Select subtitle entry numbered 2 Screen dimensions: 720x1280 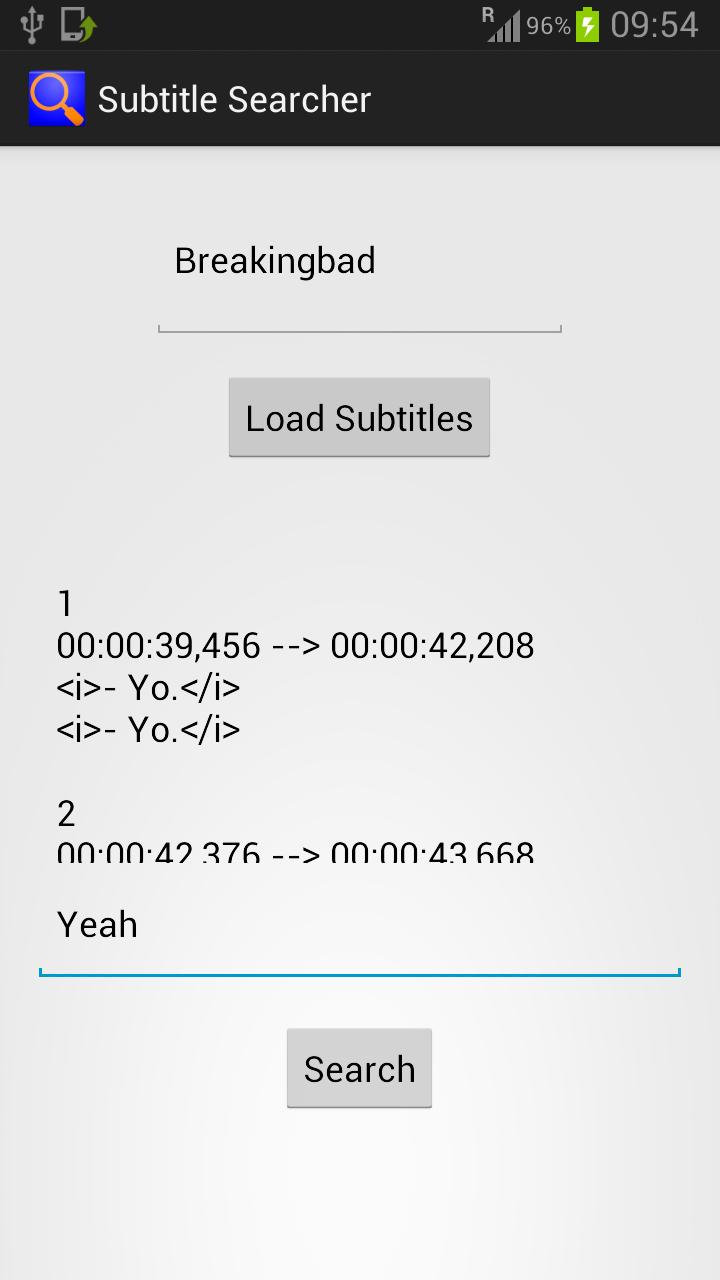(x=66, y=813)
